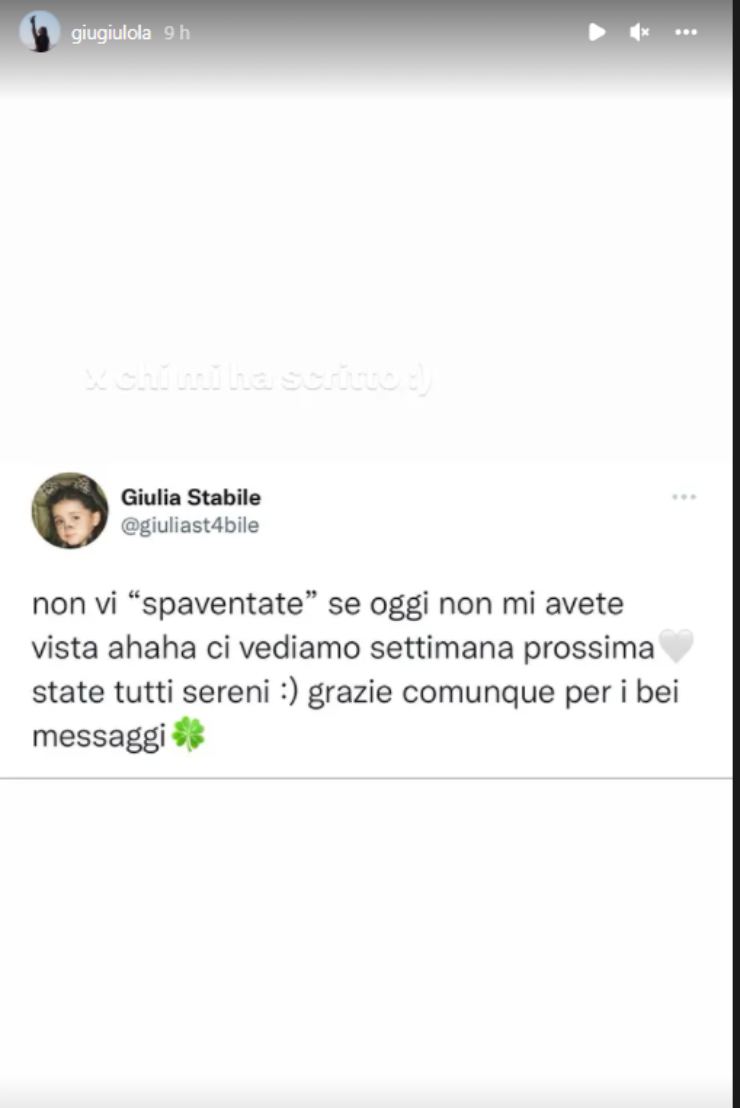Unmute the story audio
The image size is (740, 1108).
(x=640, y=32)
